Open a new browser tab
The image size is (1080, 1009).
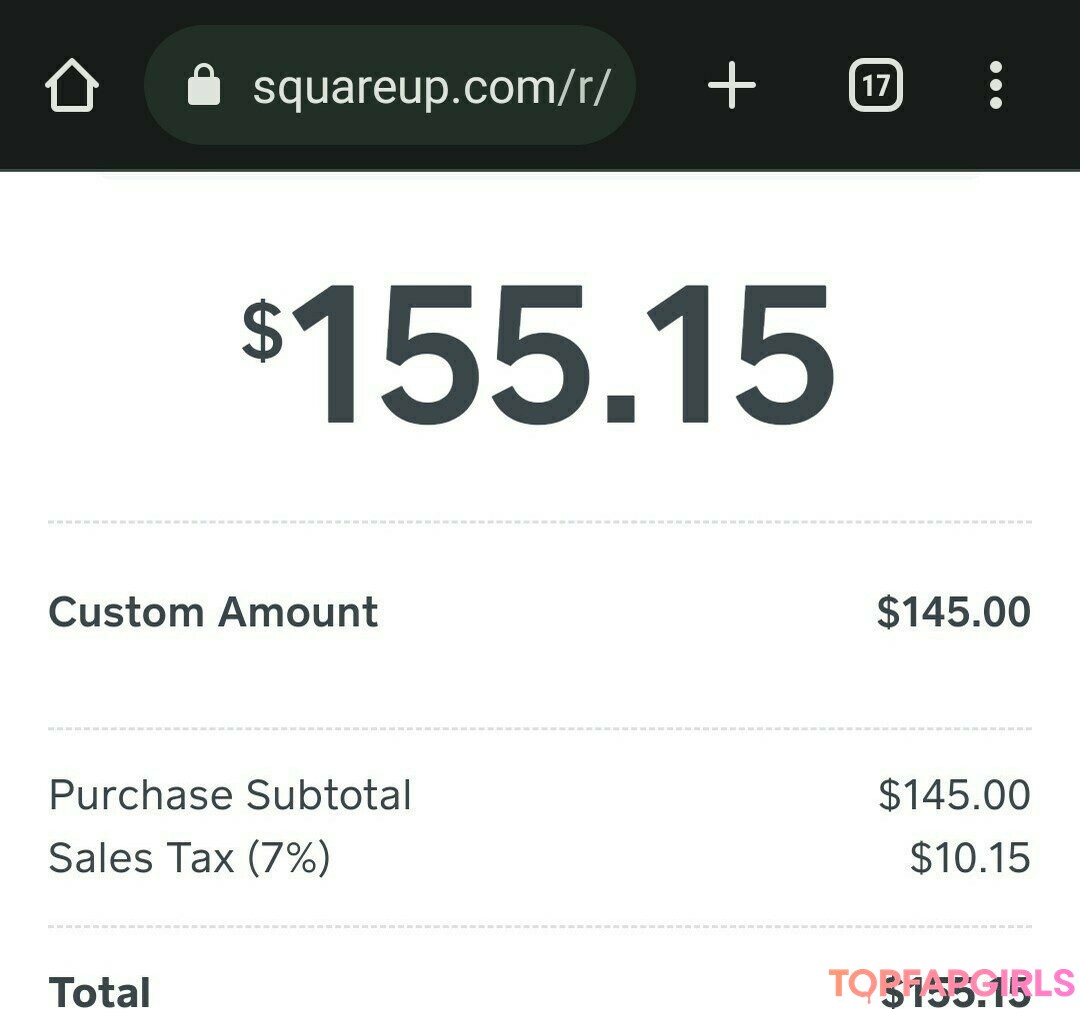coord(732,86)
